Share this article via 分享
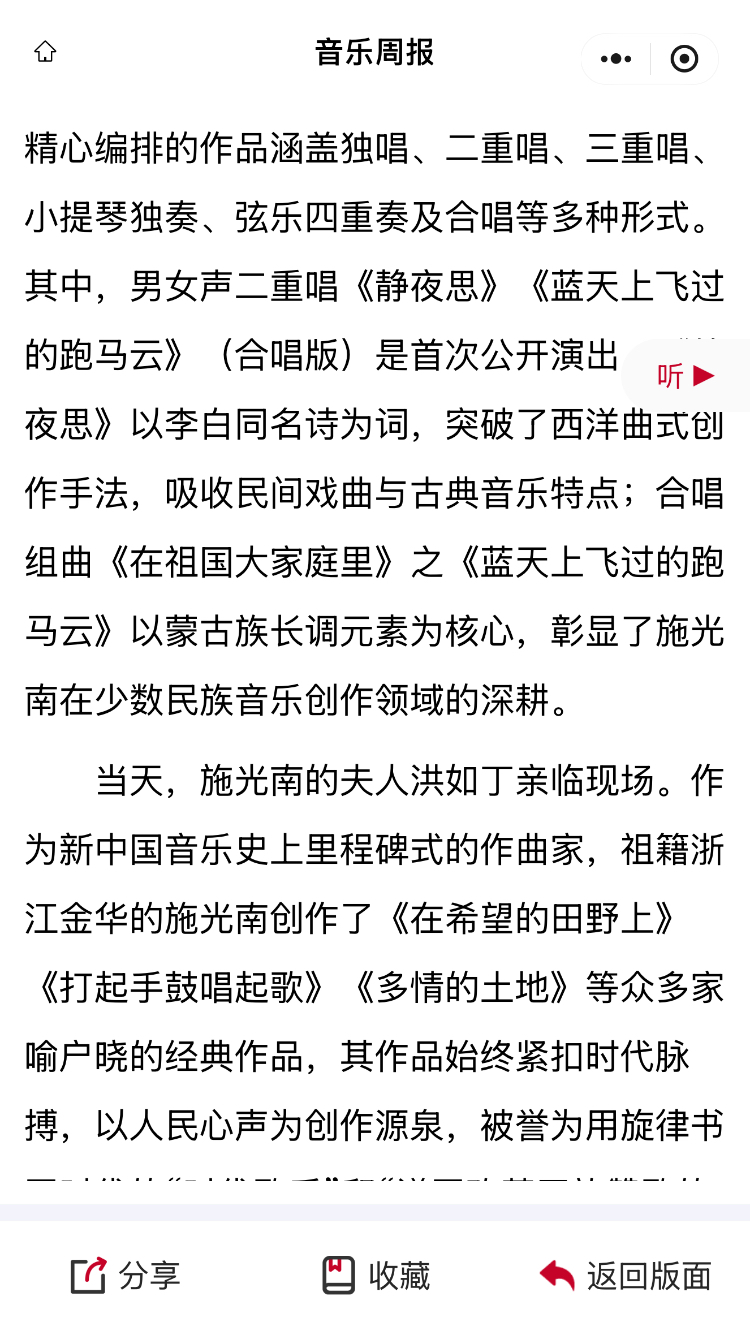 (126, 1275)
